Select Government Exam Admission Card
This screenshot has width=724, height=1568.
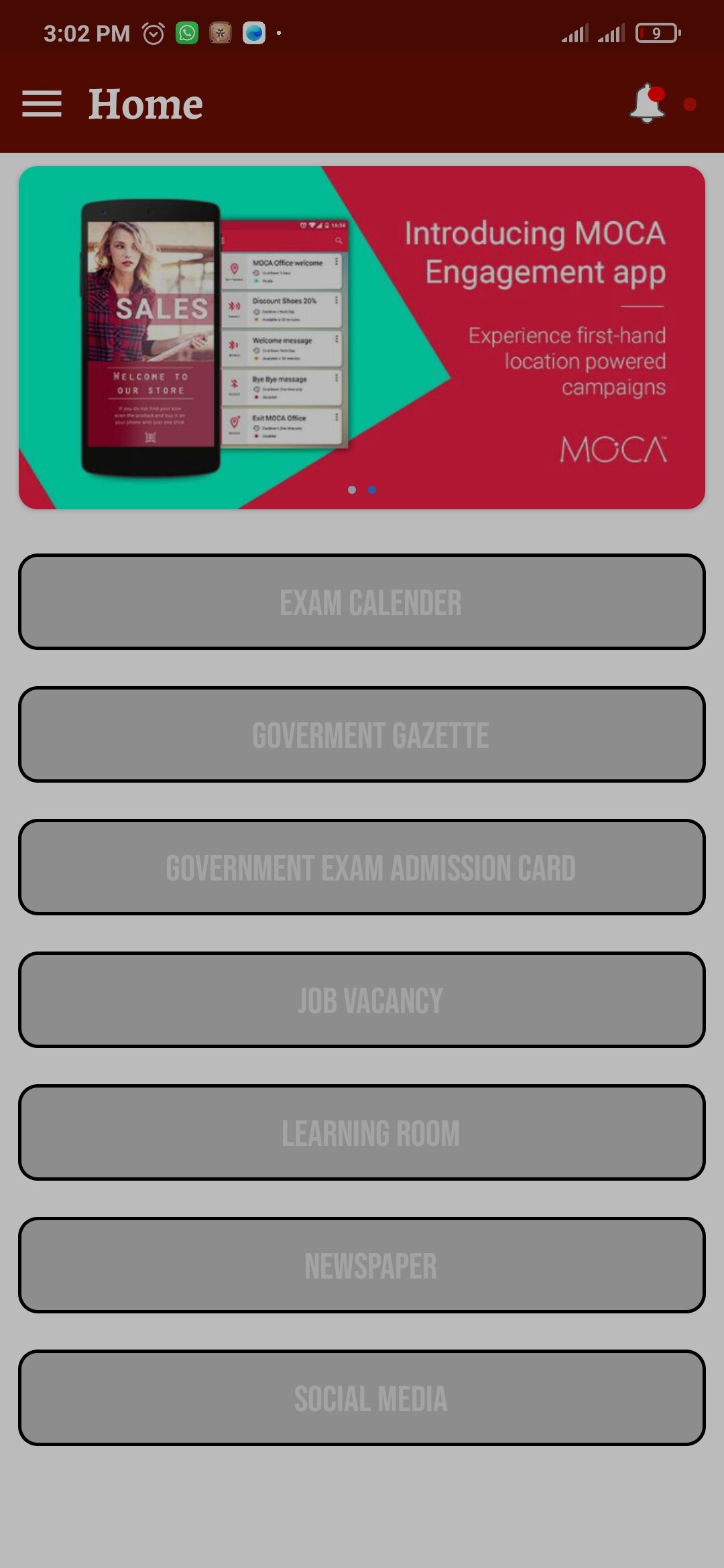[x=362, y=867]
